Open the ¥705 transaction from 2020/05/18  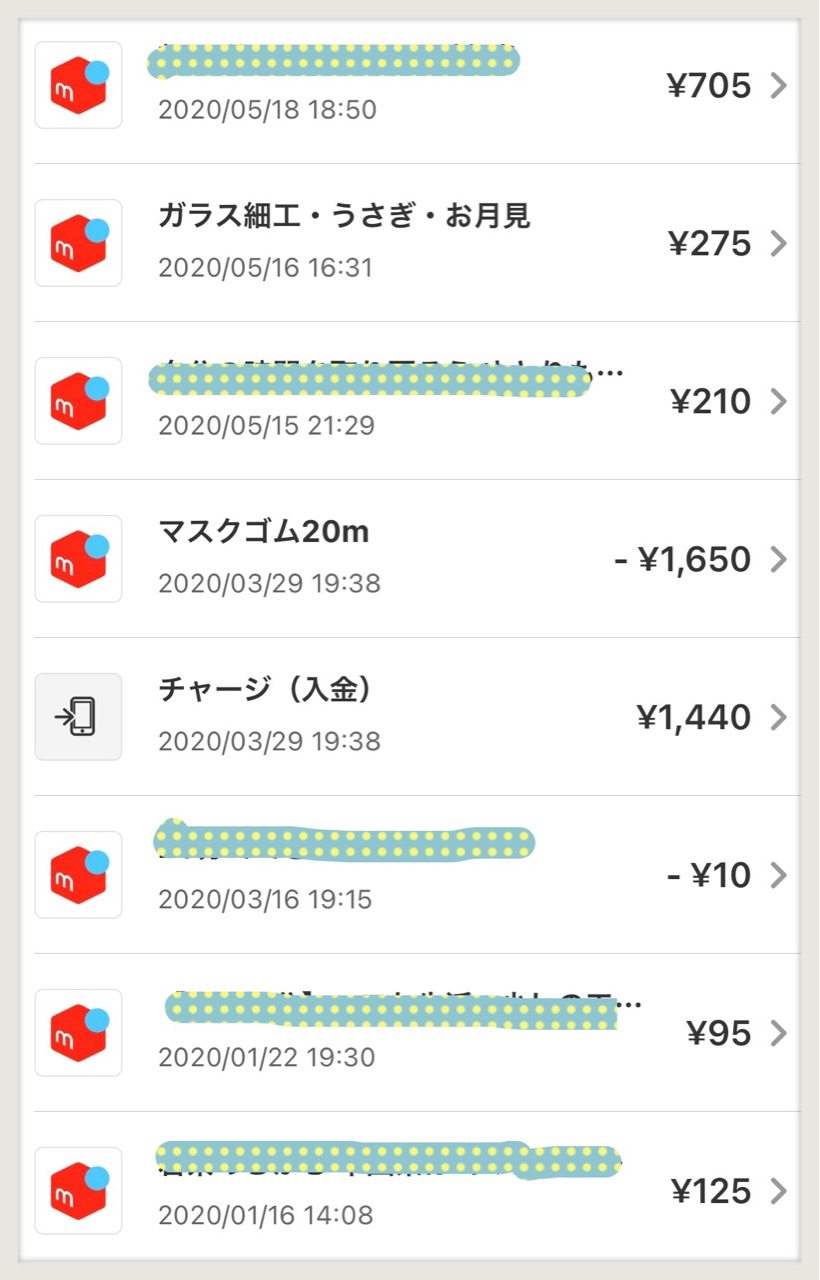click(x=410, y=86)
